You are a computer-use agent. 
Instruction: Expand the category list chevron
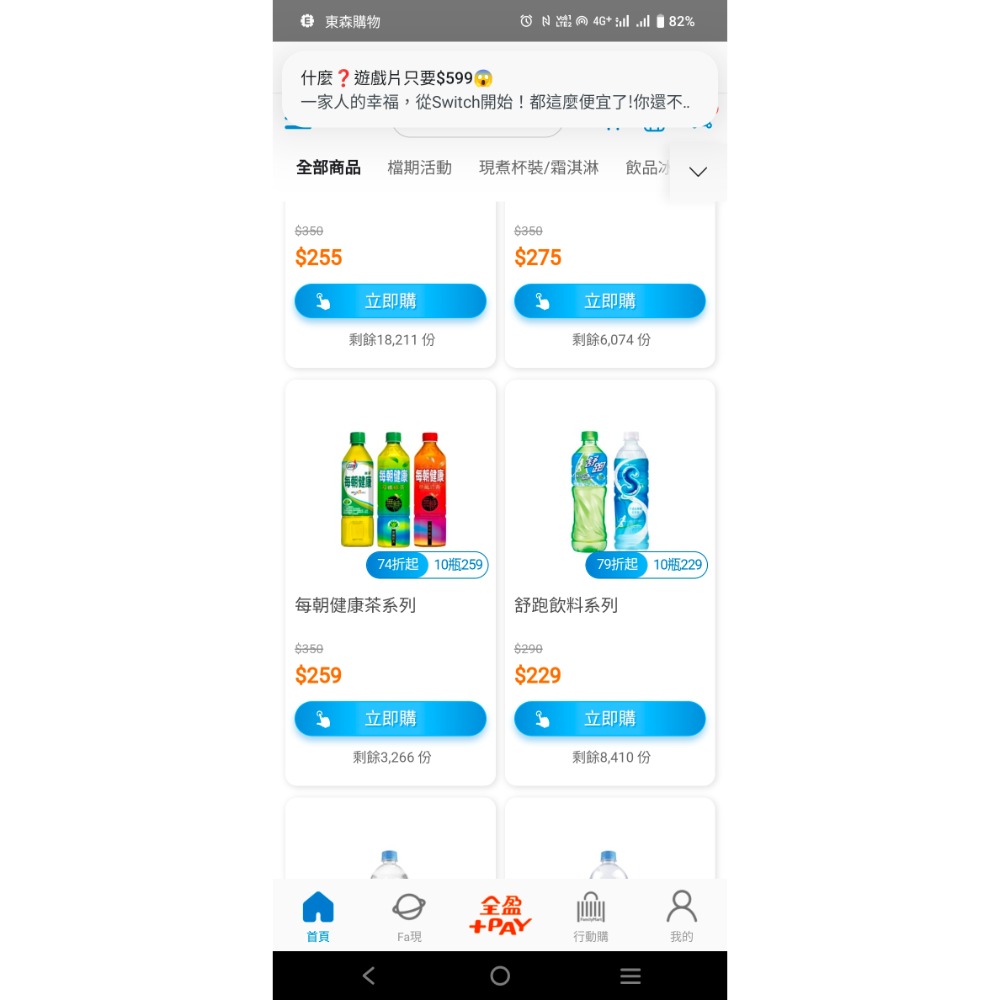pos(698,172)
